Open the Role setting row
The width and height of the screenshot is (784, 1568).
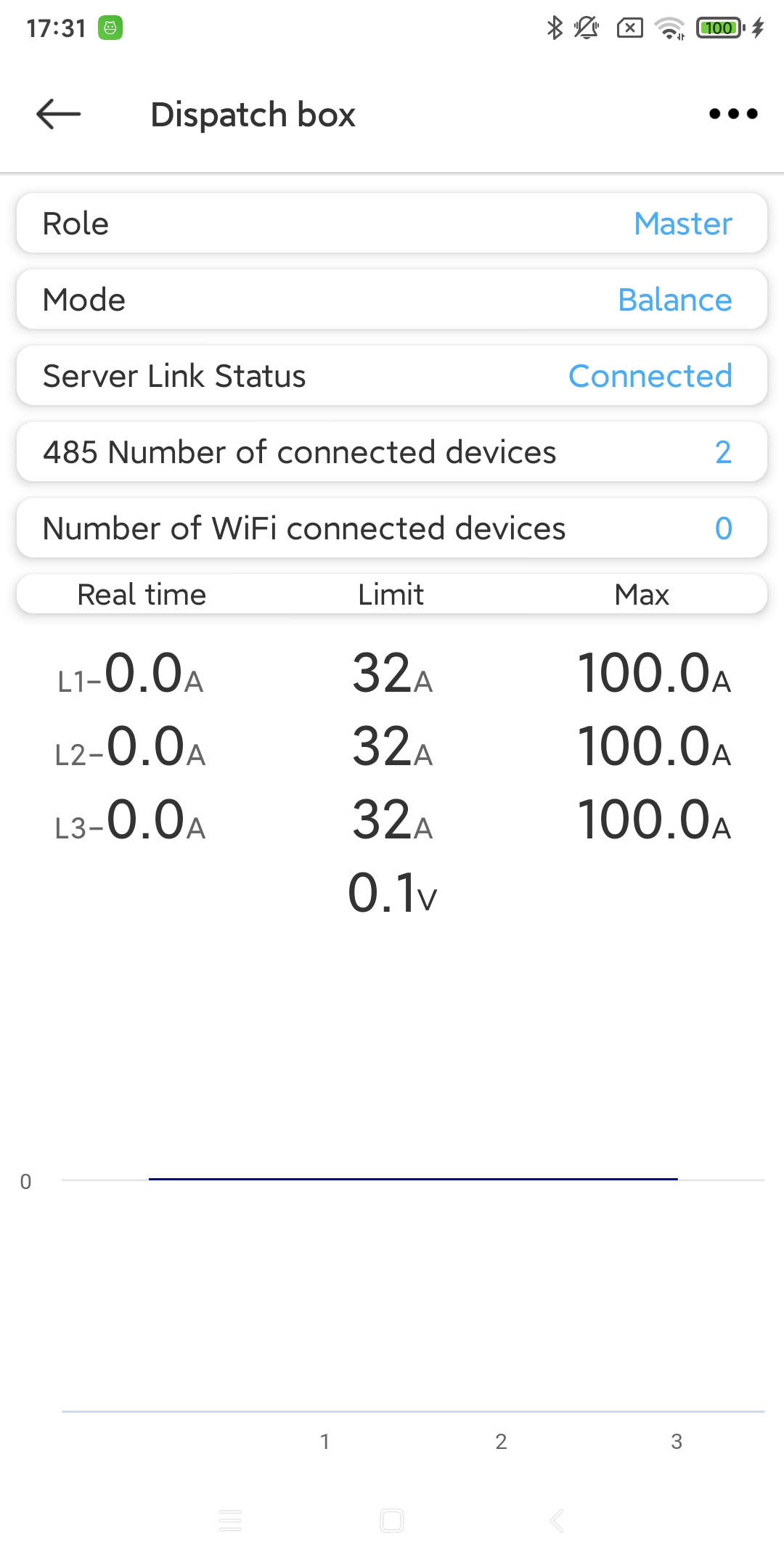point(392,224)
